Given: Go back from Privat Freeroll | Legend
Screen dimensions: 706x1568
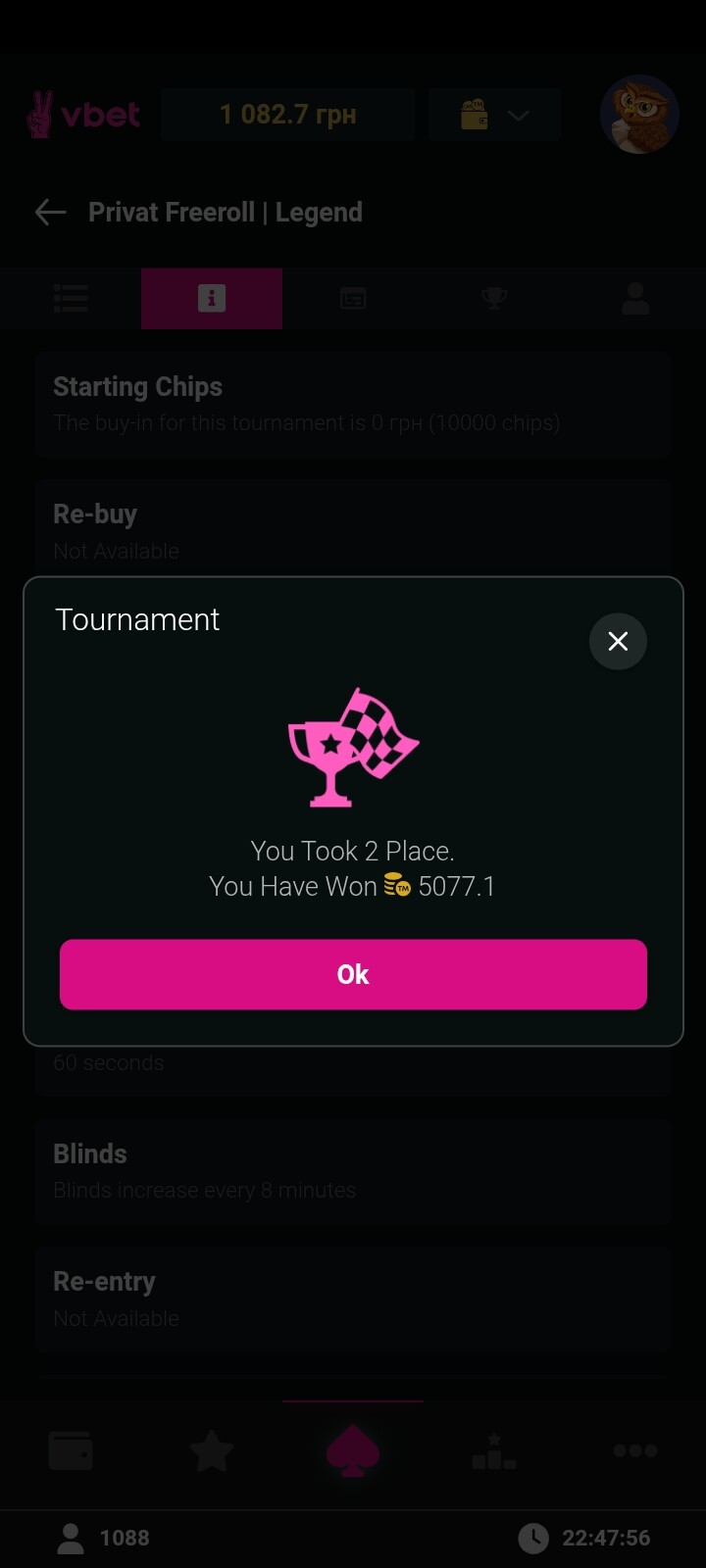Looking at the screenshot, I should 50,212.
